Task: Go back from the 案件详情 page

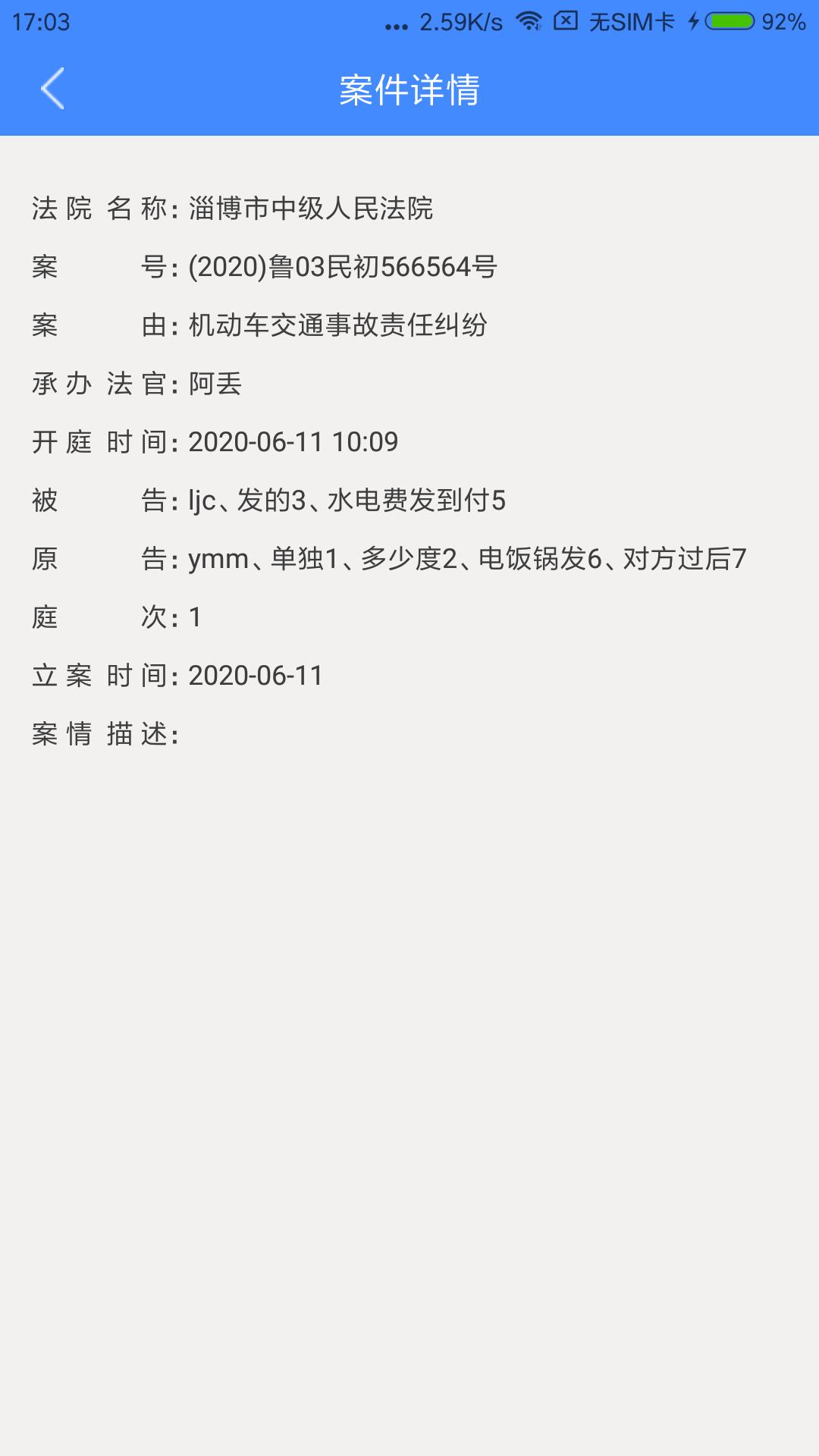Action: 52,89
